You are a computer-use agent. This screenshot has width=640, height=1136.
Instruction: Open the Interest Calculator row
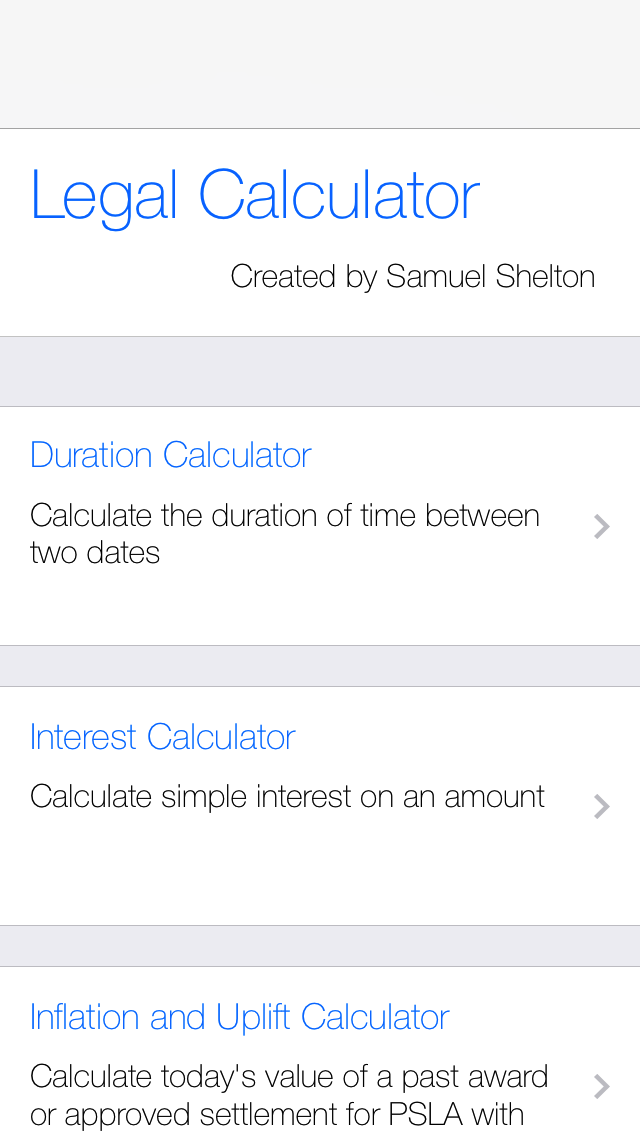tap(320, 805)
